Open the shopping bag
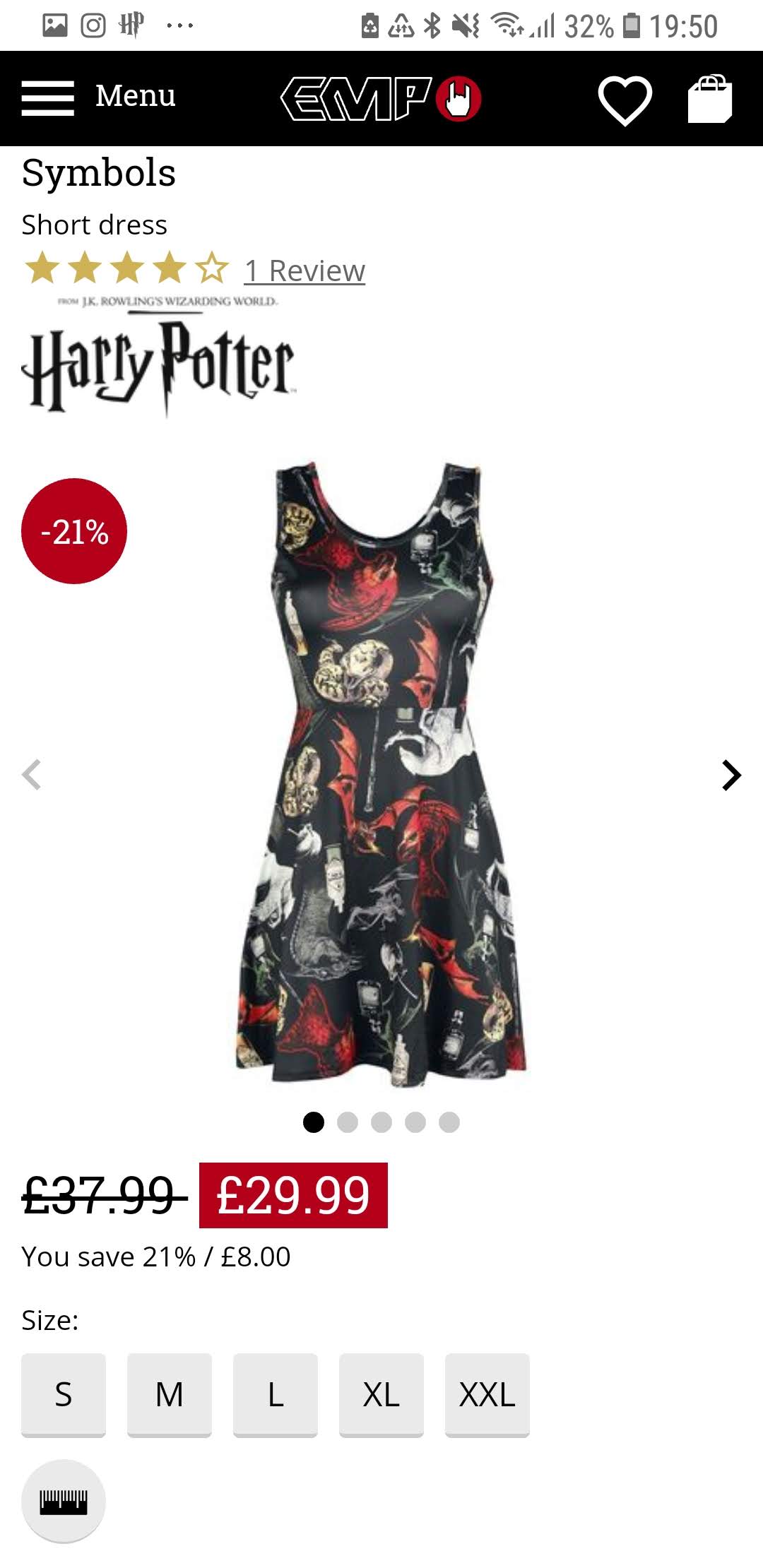Screen dimensions: 763x1568 [710, 98]
